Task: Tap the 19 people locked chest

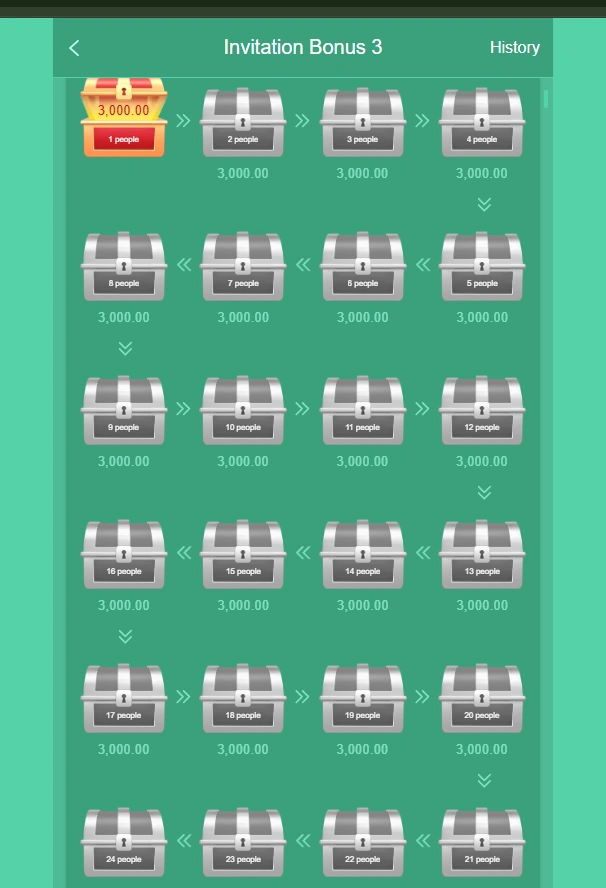Action: 362,699
